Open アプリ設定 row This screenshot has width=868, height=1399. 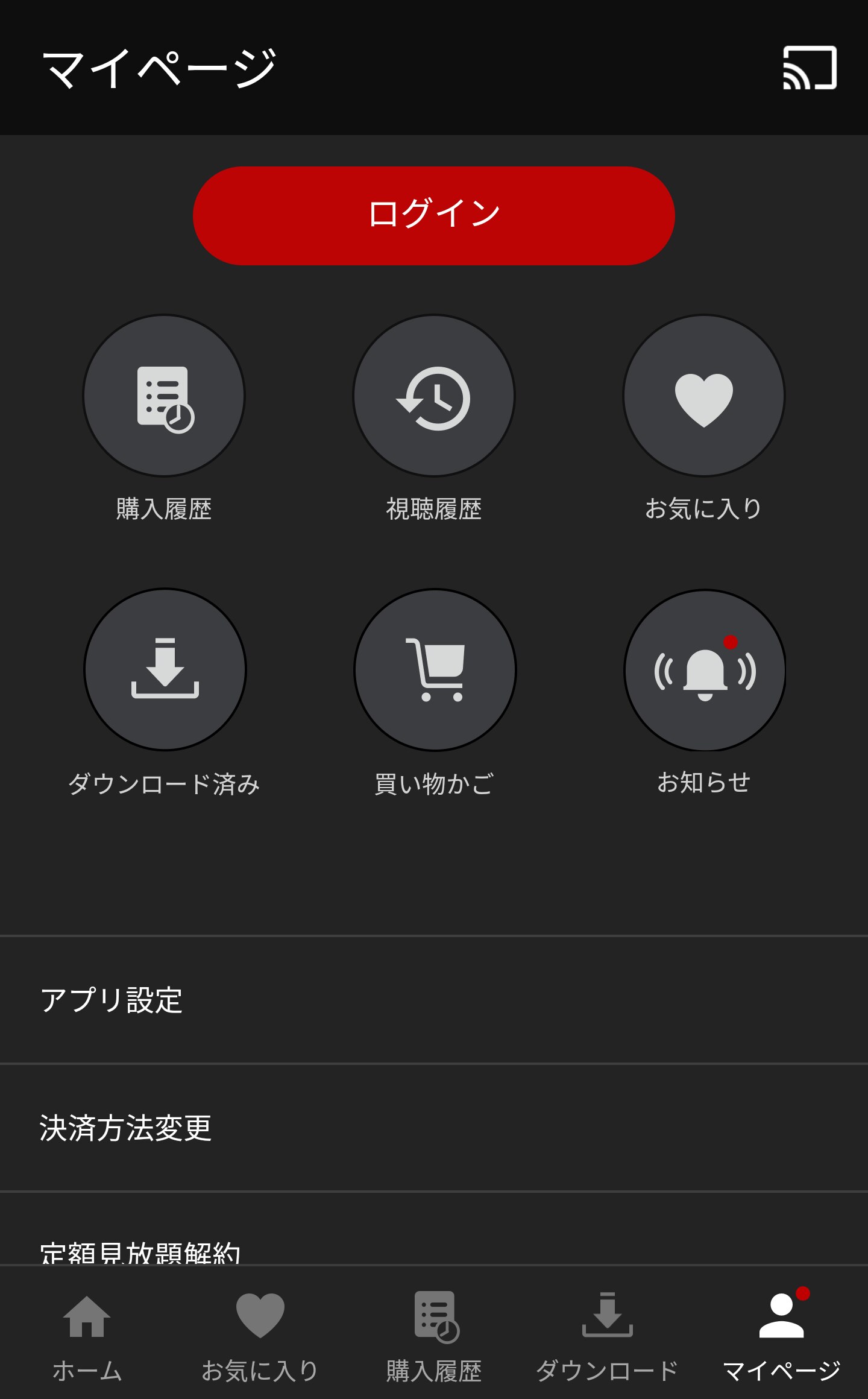pyautogui.click(x=434, y=1000)
